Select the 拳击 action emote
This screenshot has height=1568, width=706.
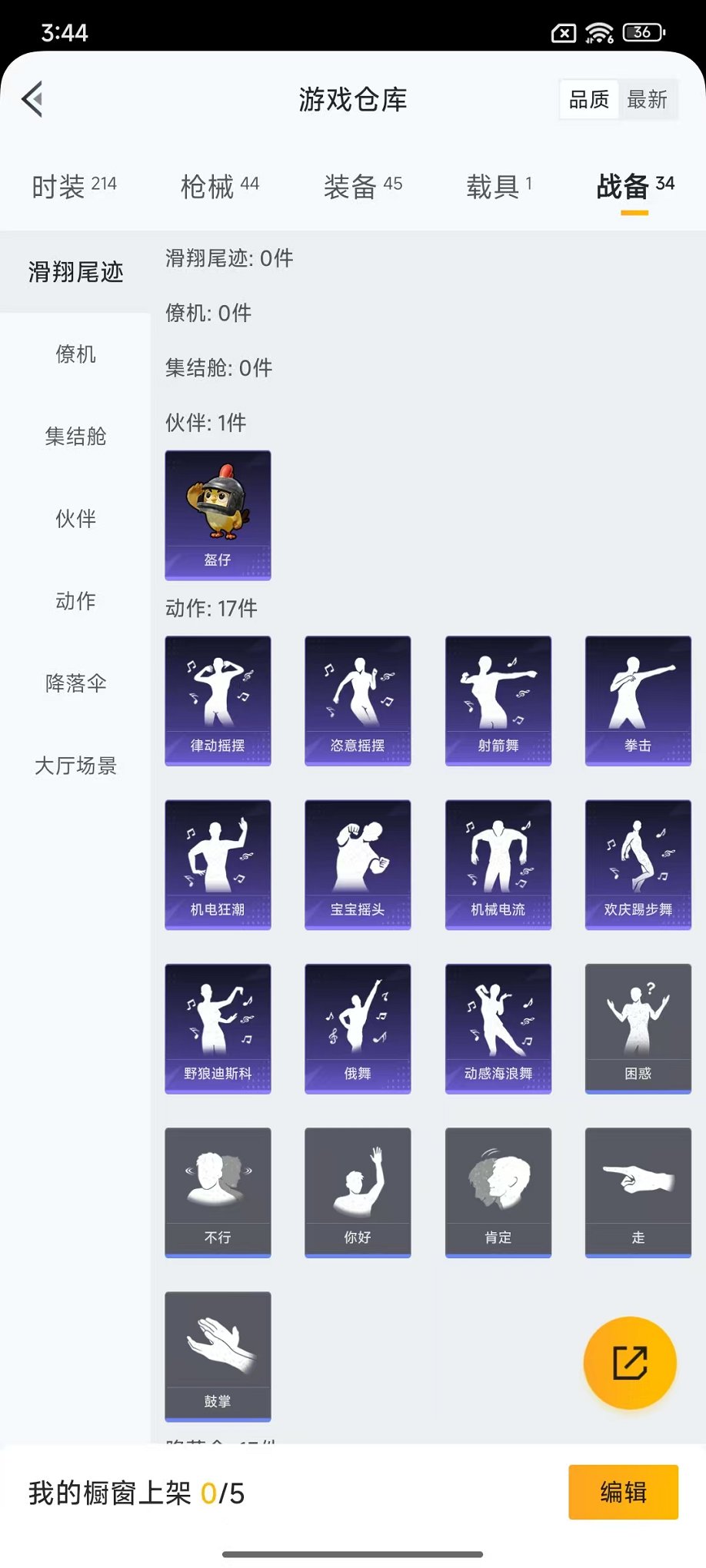click(x=638, y=700)
